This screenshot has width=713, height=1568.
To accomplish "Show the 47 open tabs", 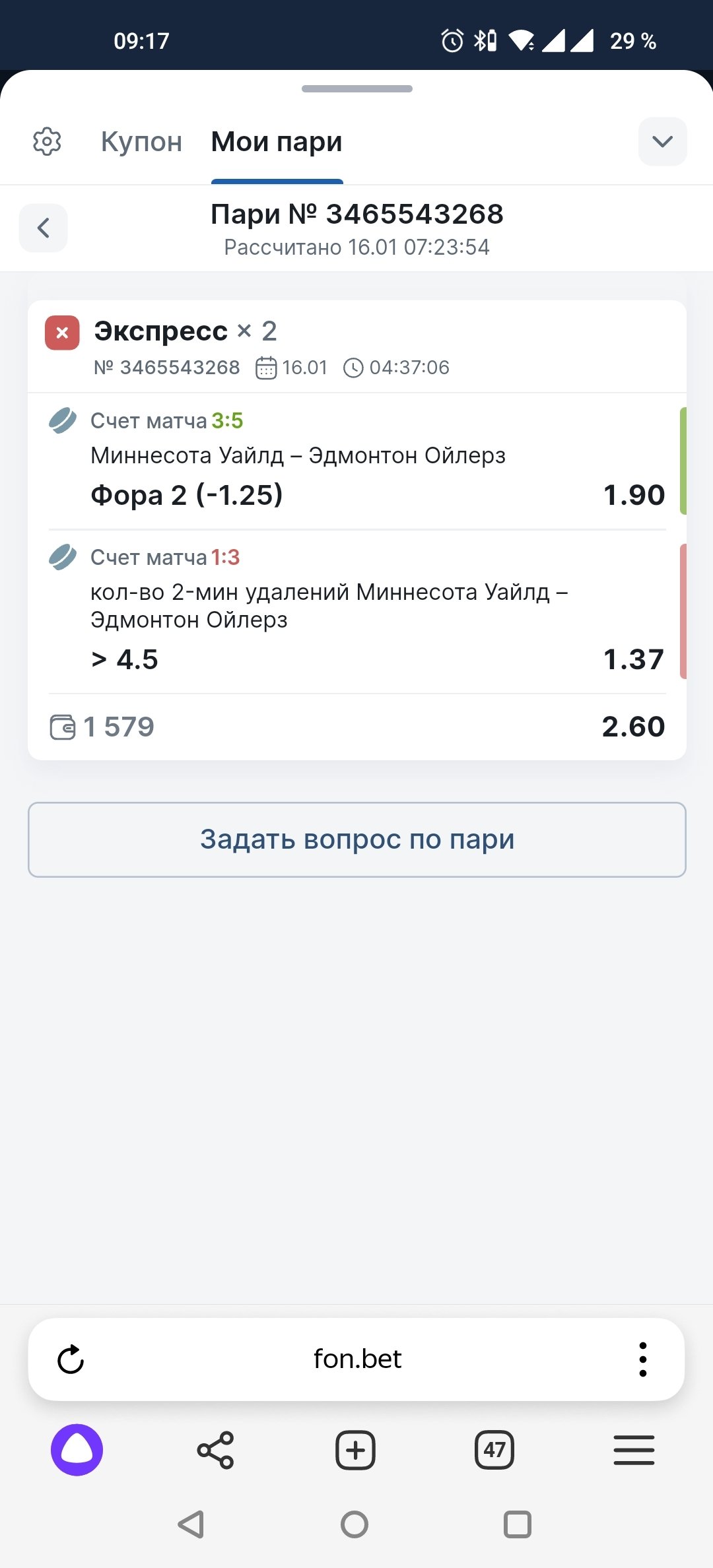I will coord(494,1450).
